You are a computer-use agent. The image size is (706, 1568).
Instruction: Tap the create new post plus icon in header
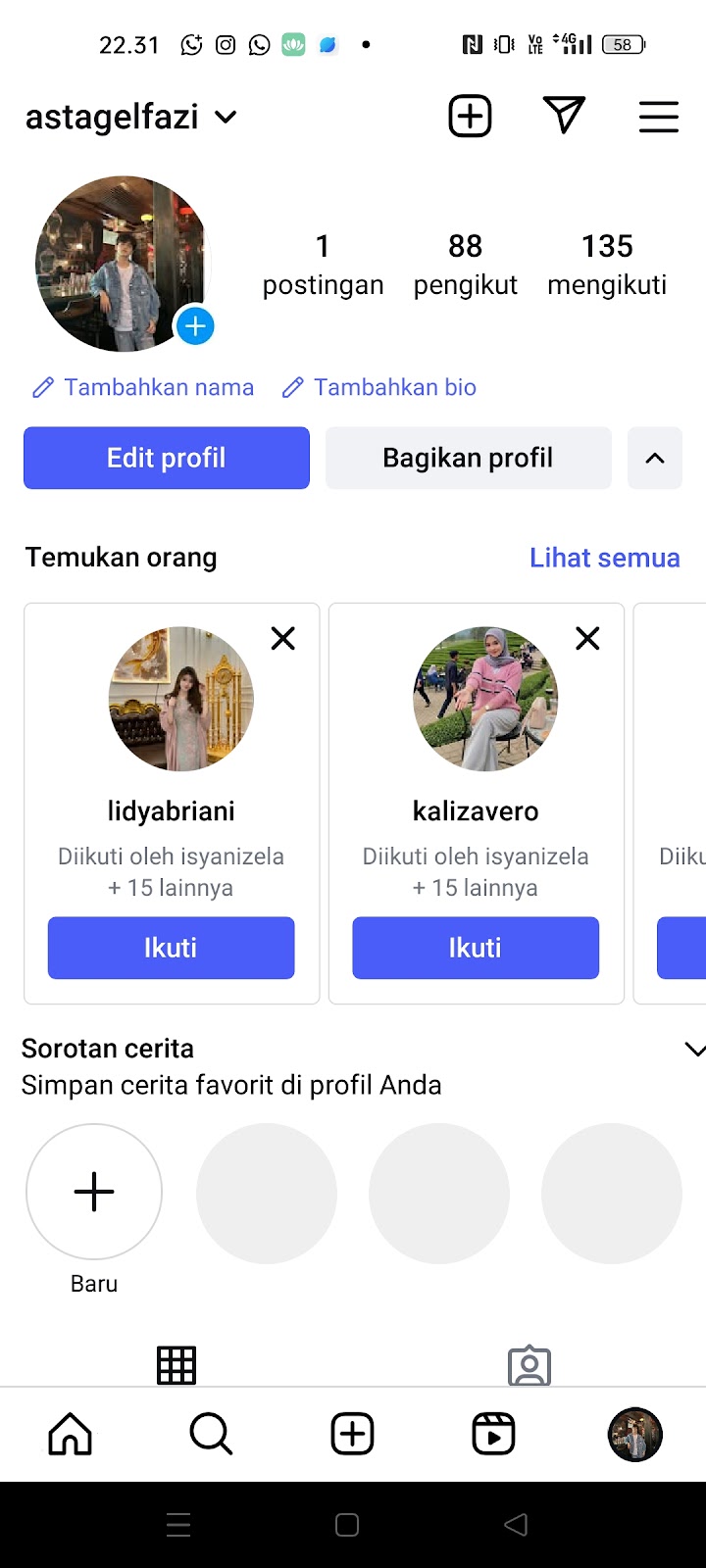coord(470,117)
